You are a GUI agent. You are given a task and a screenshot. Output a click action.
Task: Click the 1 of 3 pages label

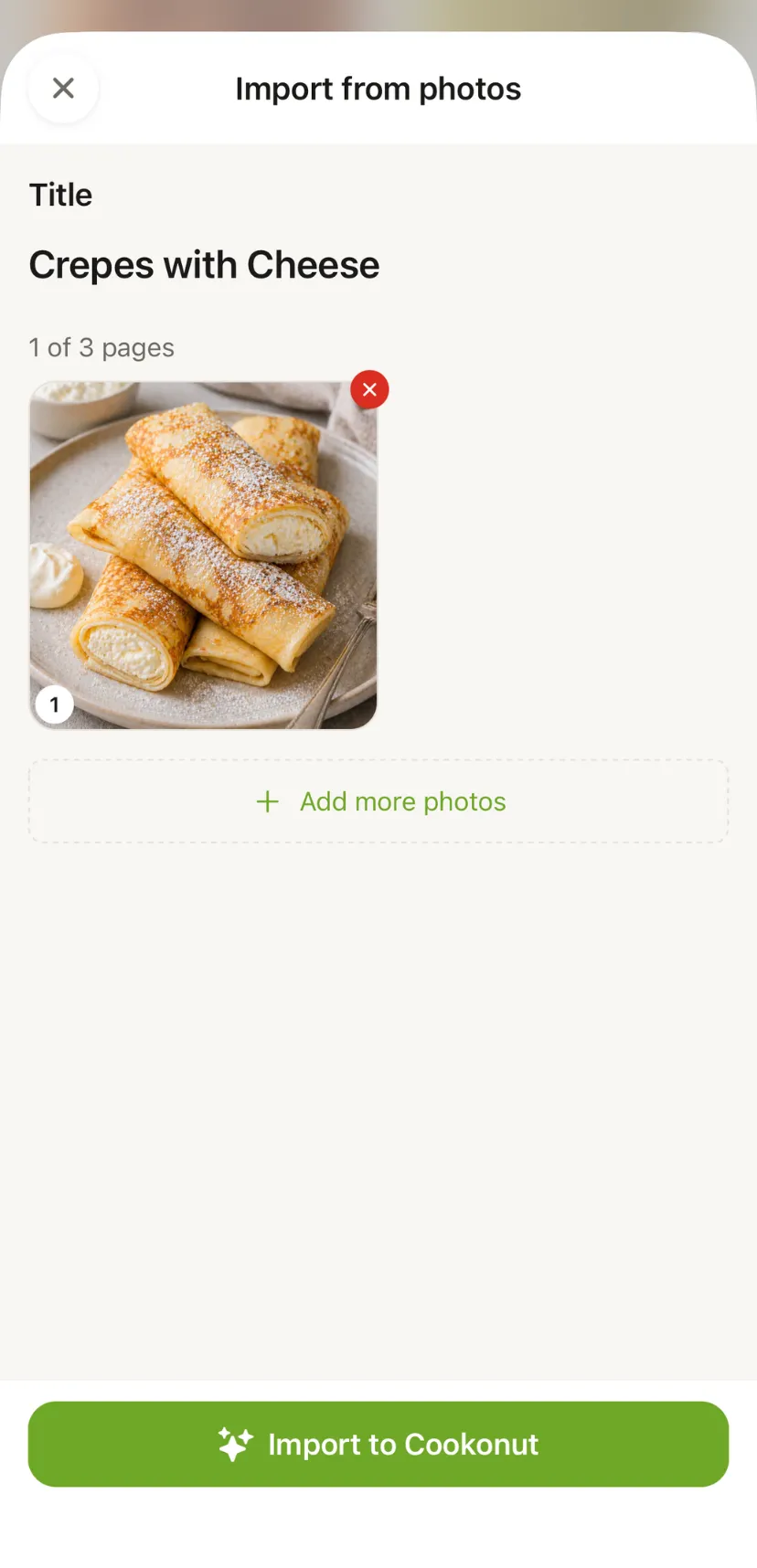tap(101, 347)
